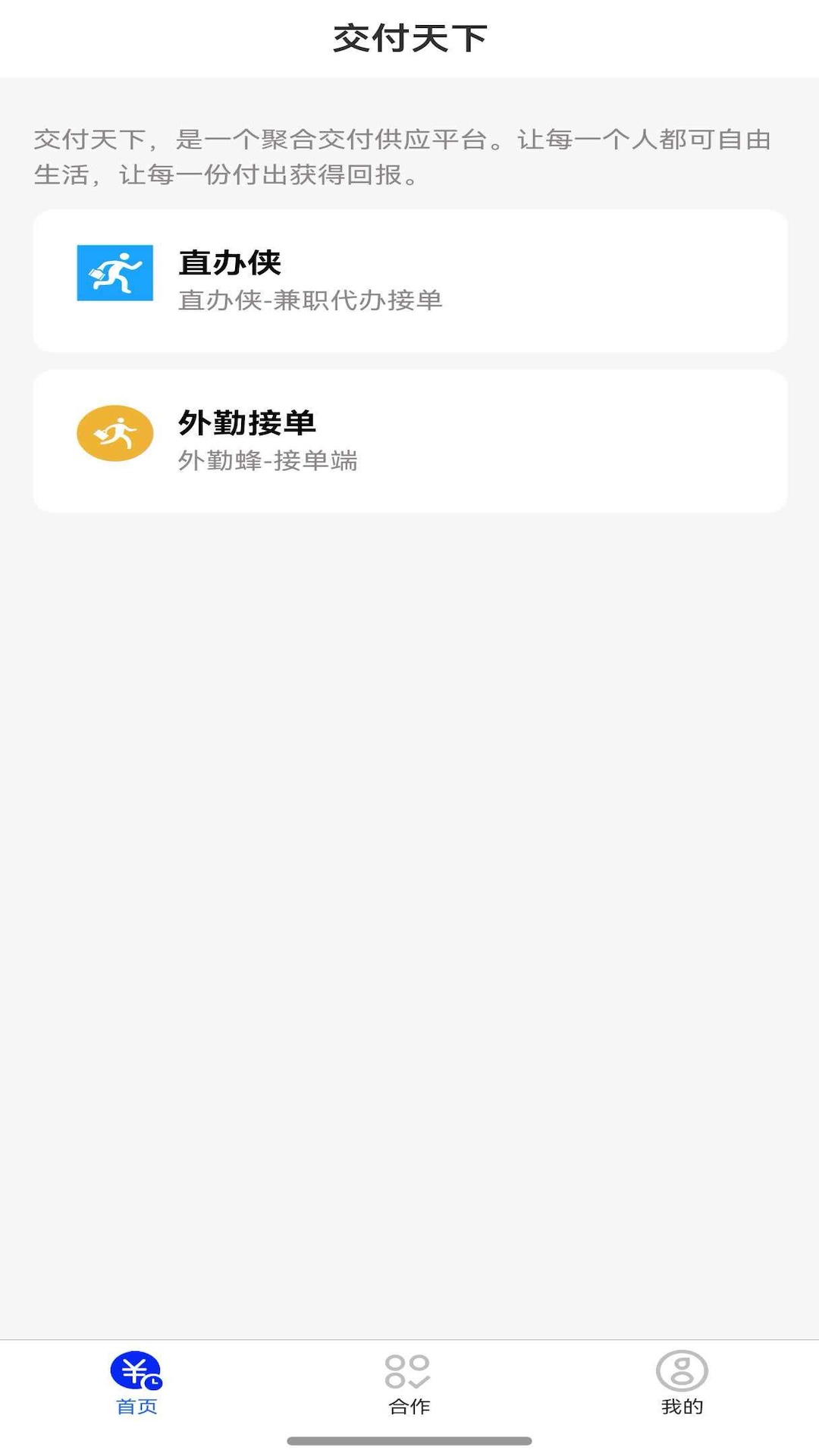This screenshot has height=1456, width=819.
Task: Tap the 外勤接单 card container
Action: [409, 438]
